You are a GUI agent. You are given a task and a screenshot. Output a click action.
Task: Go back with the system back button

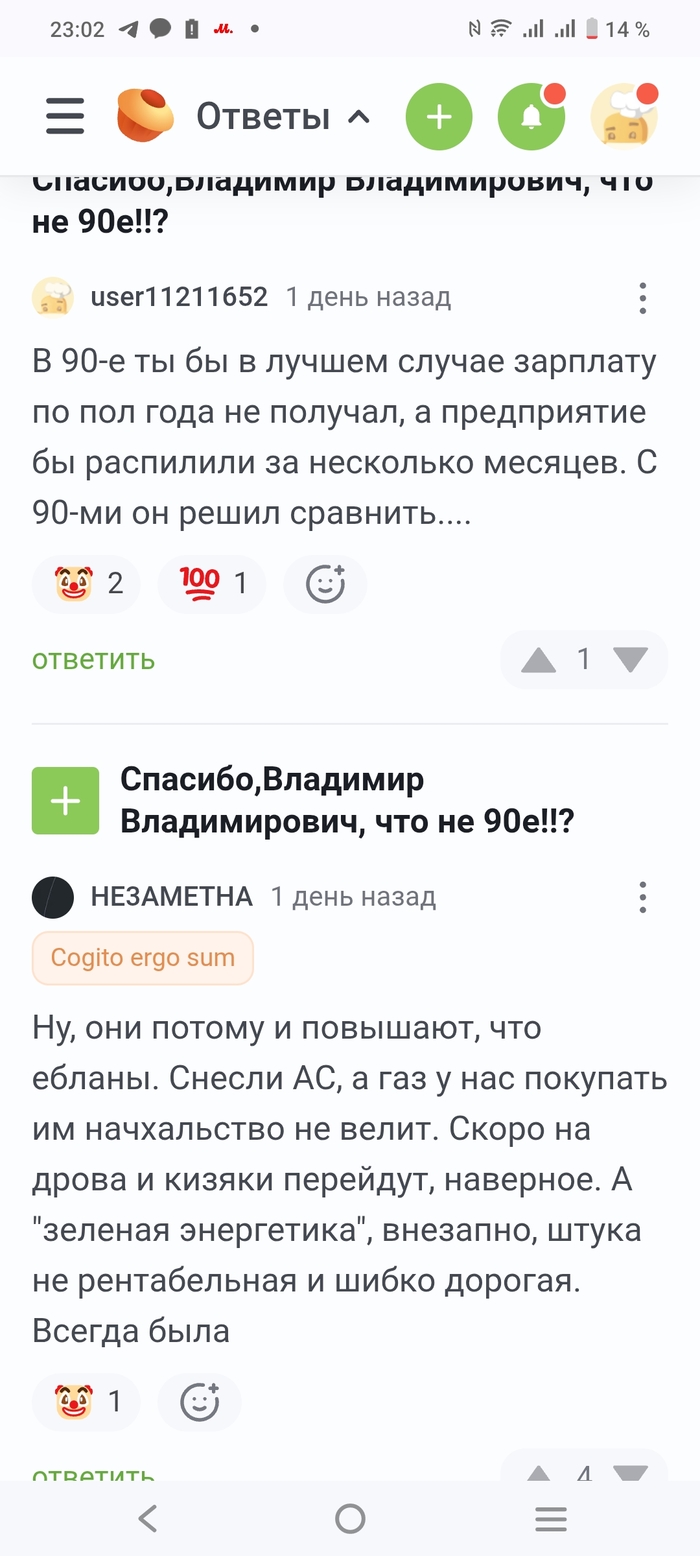coord(148,1520)
